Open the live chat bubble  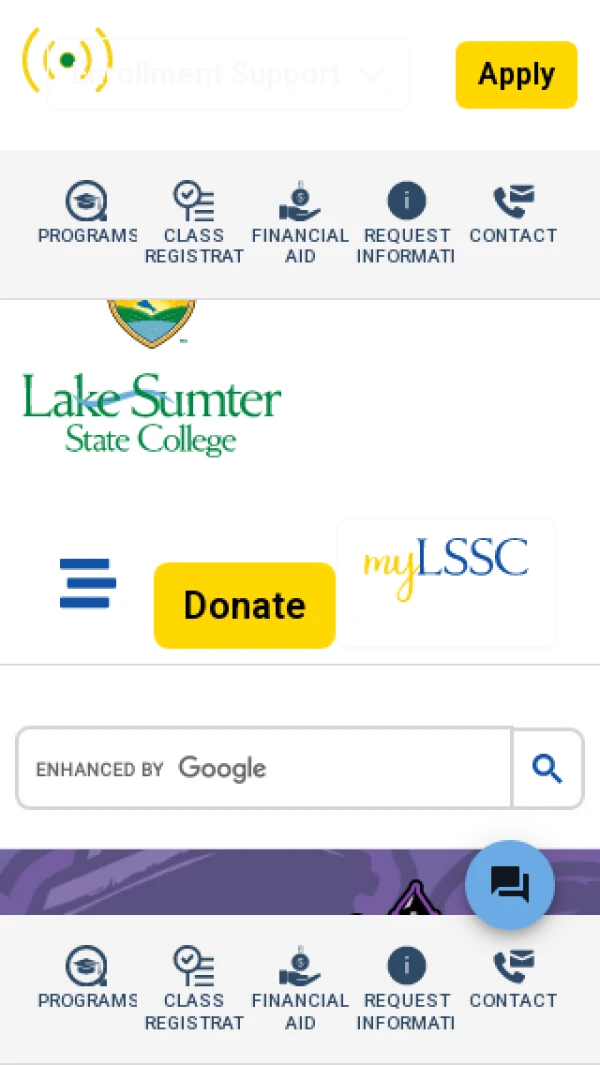point(510,884)
